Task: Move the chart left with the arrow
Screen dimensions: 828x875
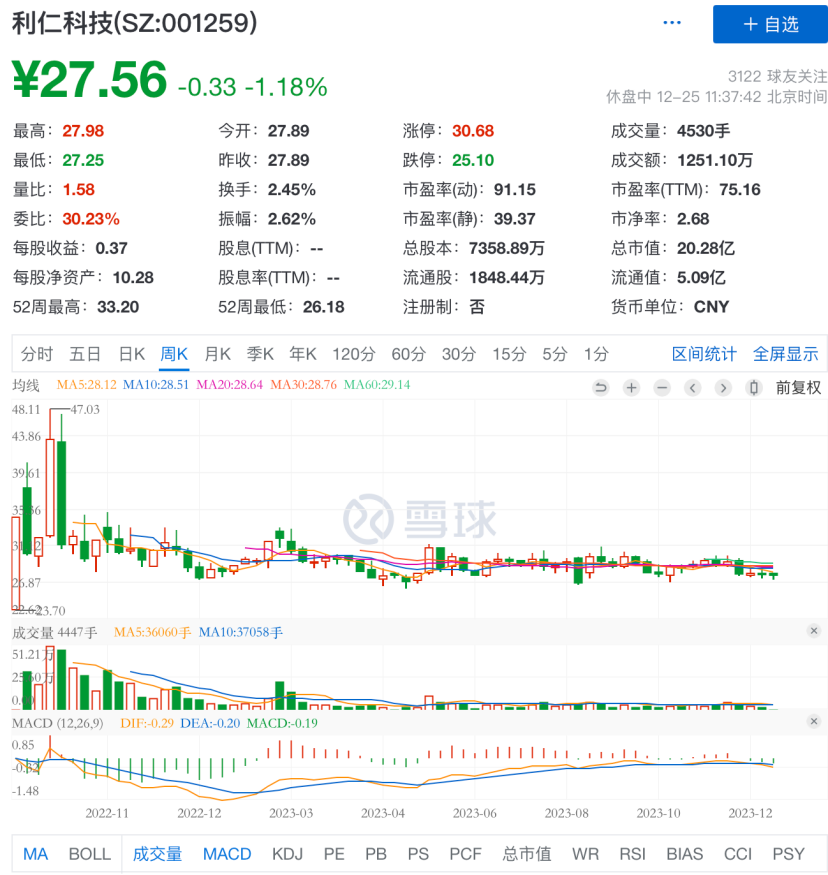Action: tap(692, 387)
